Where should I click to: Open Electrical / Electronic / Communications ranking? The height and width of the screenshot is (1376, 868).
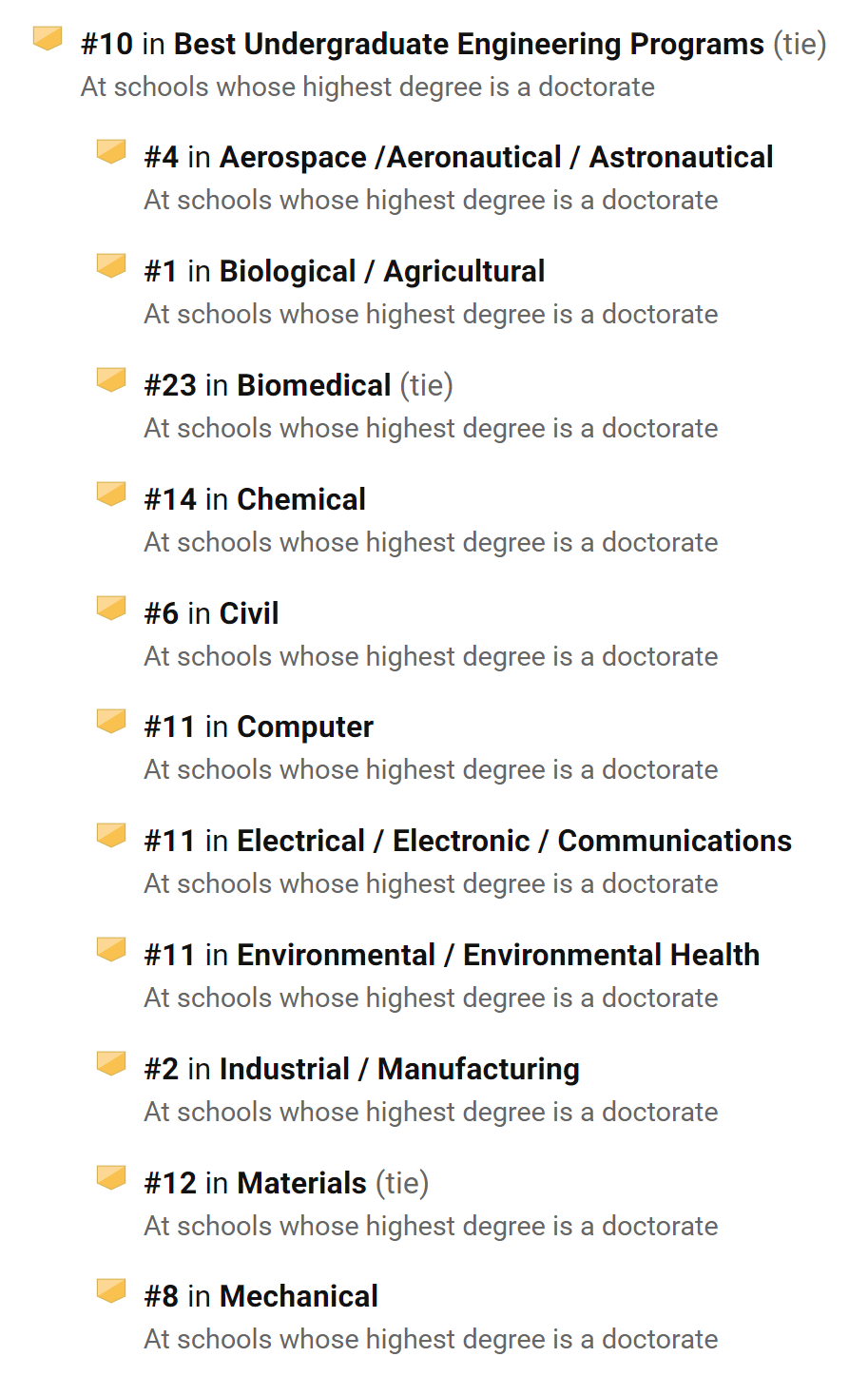(513, 842)
